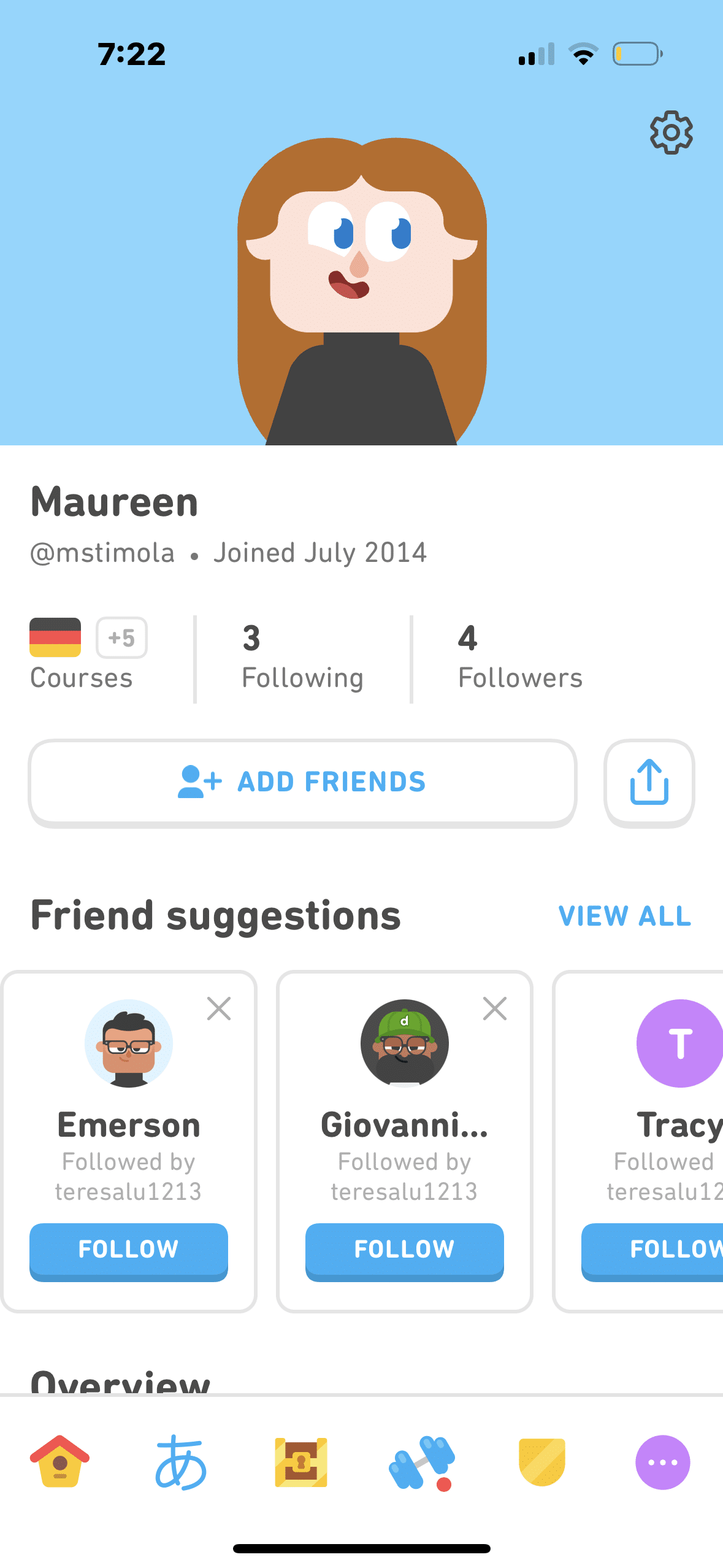Open the treasure chest quests tab

[x=301, y=1462]
